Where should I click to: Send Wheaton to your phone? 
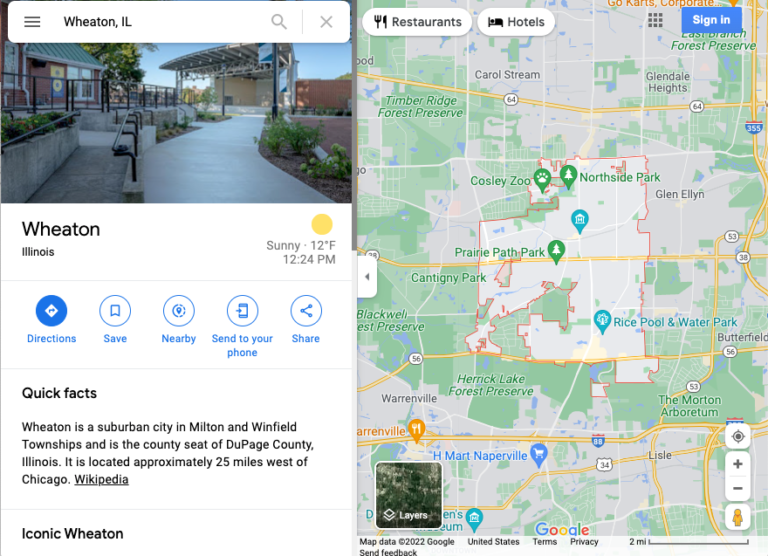pos(242,311)
